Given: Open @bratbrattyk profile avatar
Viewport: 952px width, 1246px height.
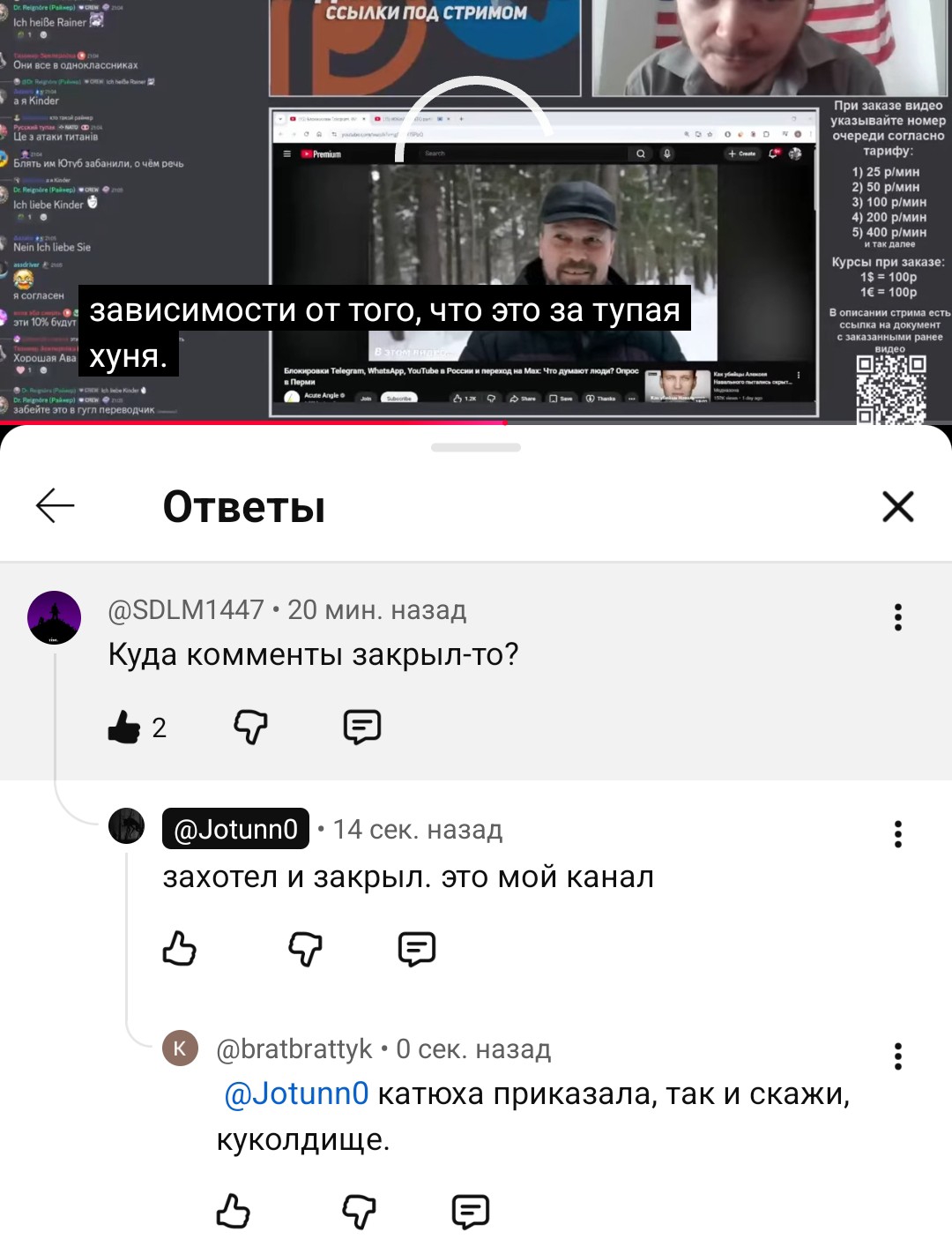Looking at the screenshot, I should pyautogui.click(x=180, y=1048).
